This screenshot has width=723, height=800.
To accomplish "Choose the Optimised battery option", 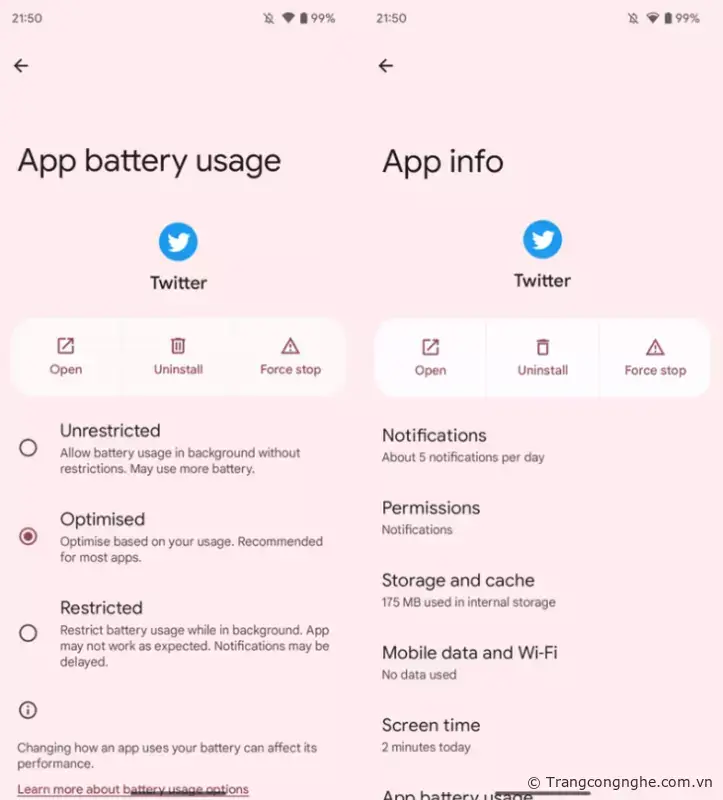I will tap(28, 536).
